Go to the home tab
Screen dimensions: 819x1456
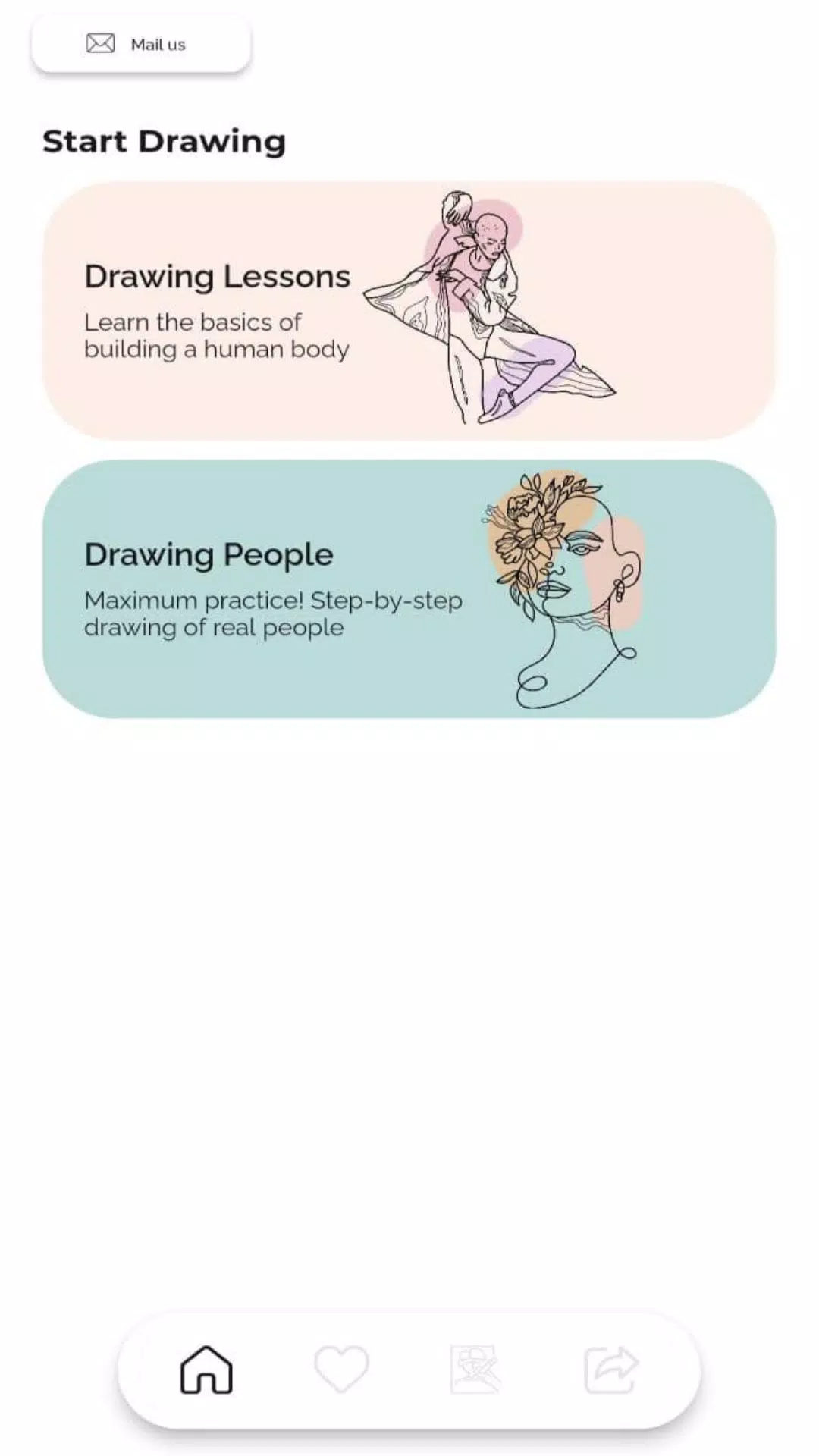click(206, 1370)
